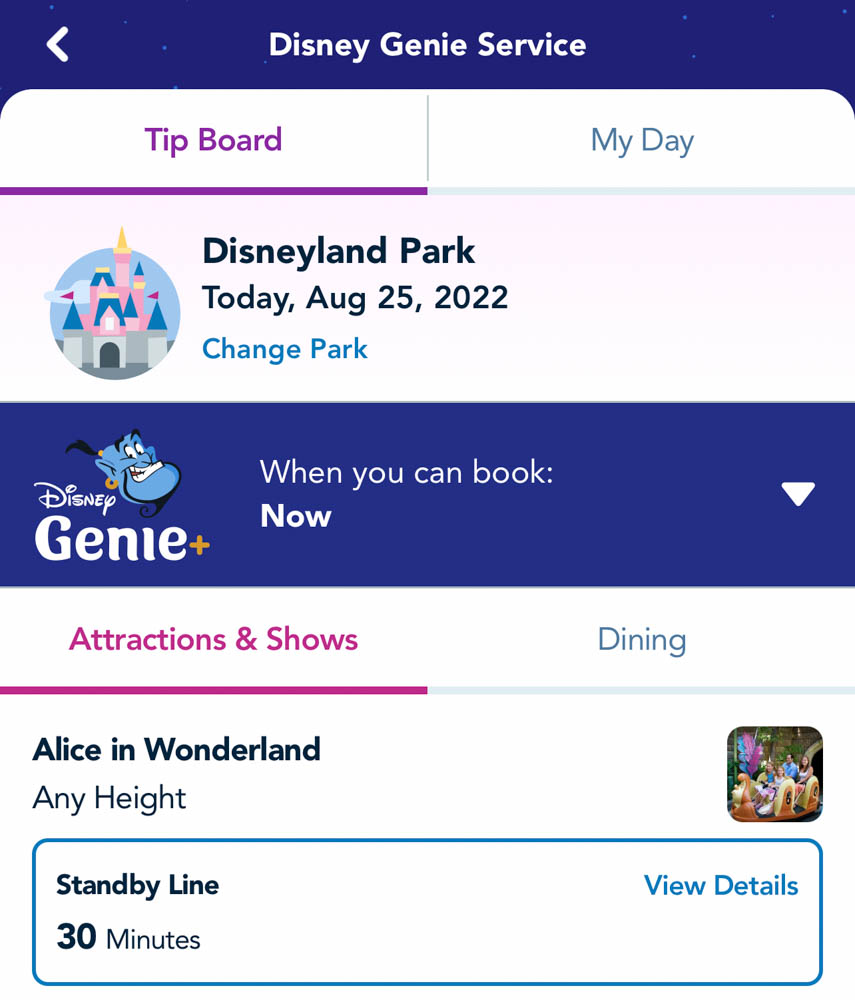
Task: Open the Alice in Wonderland attraction photo
Action: point(774,774)
